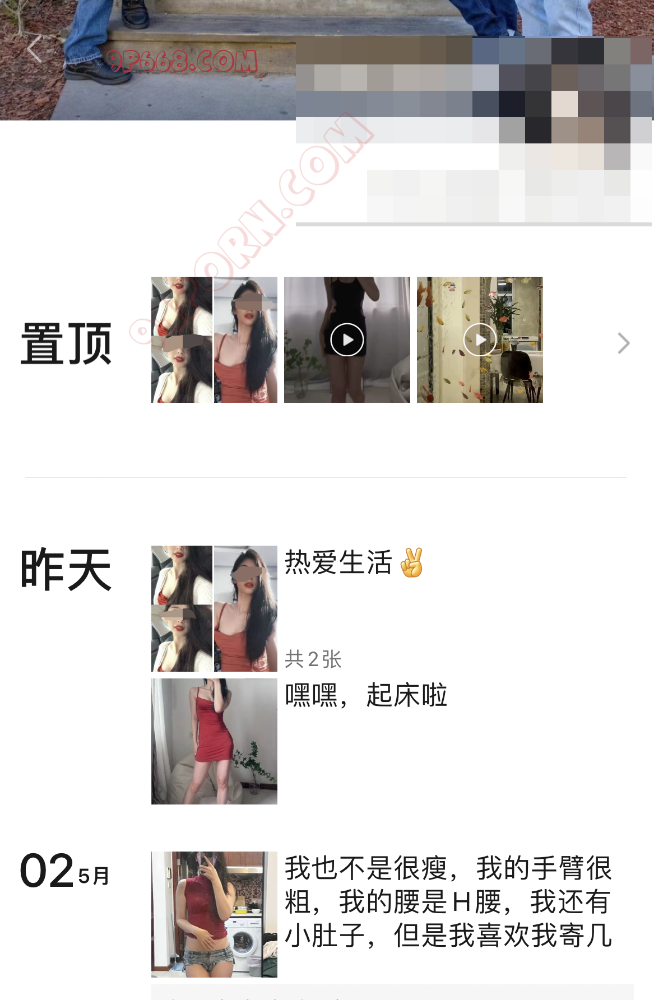Play the pinned dining room video

(x=480, y=340)
